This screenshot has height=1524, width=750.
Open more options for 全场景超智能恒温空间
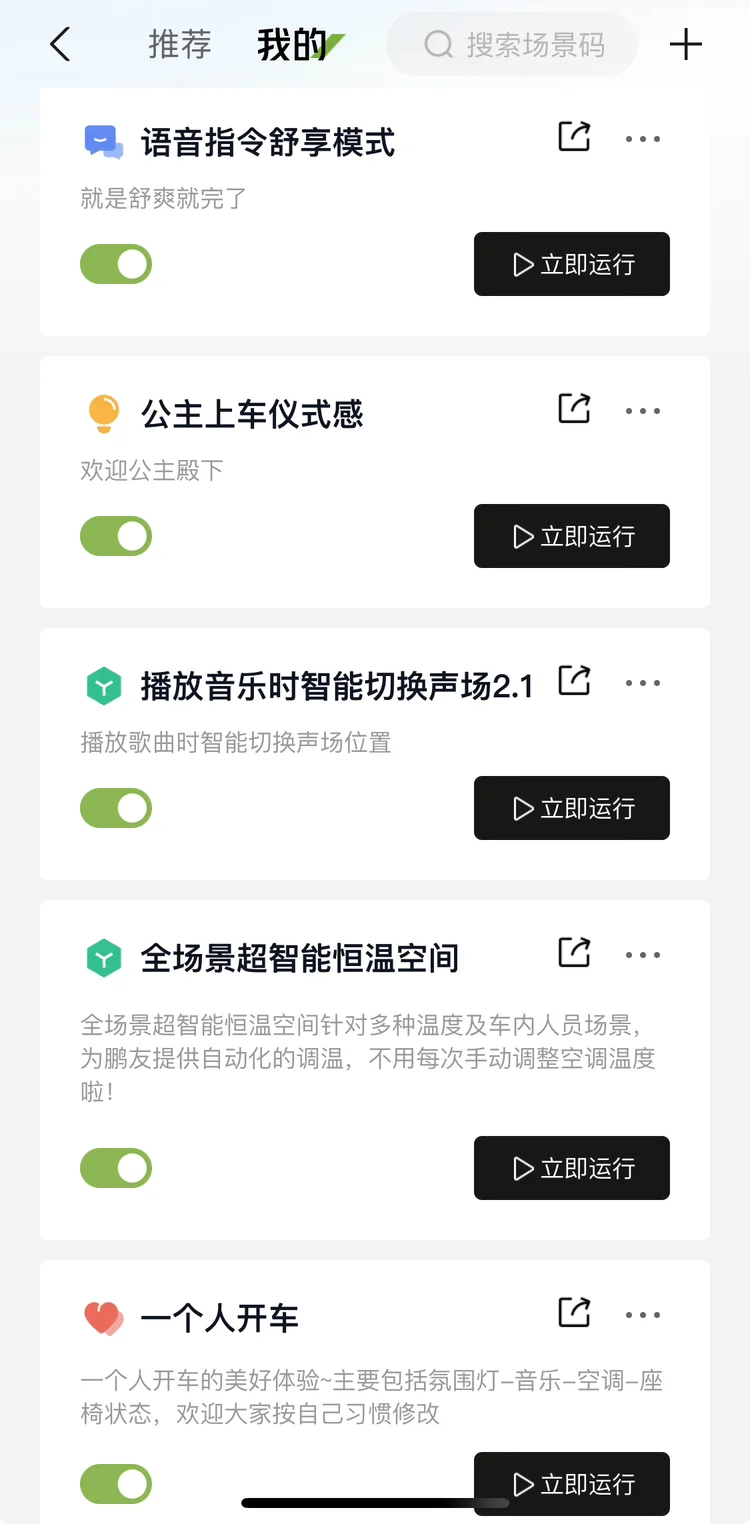click(x=643, y=955)
